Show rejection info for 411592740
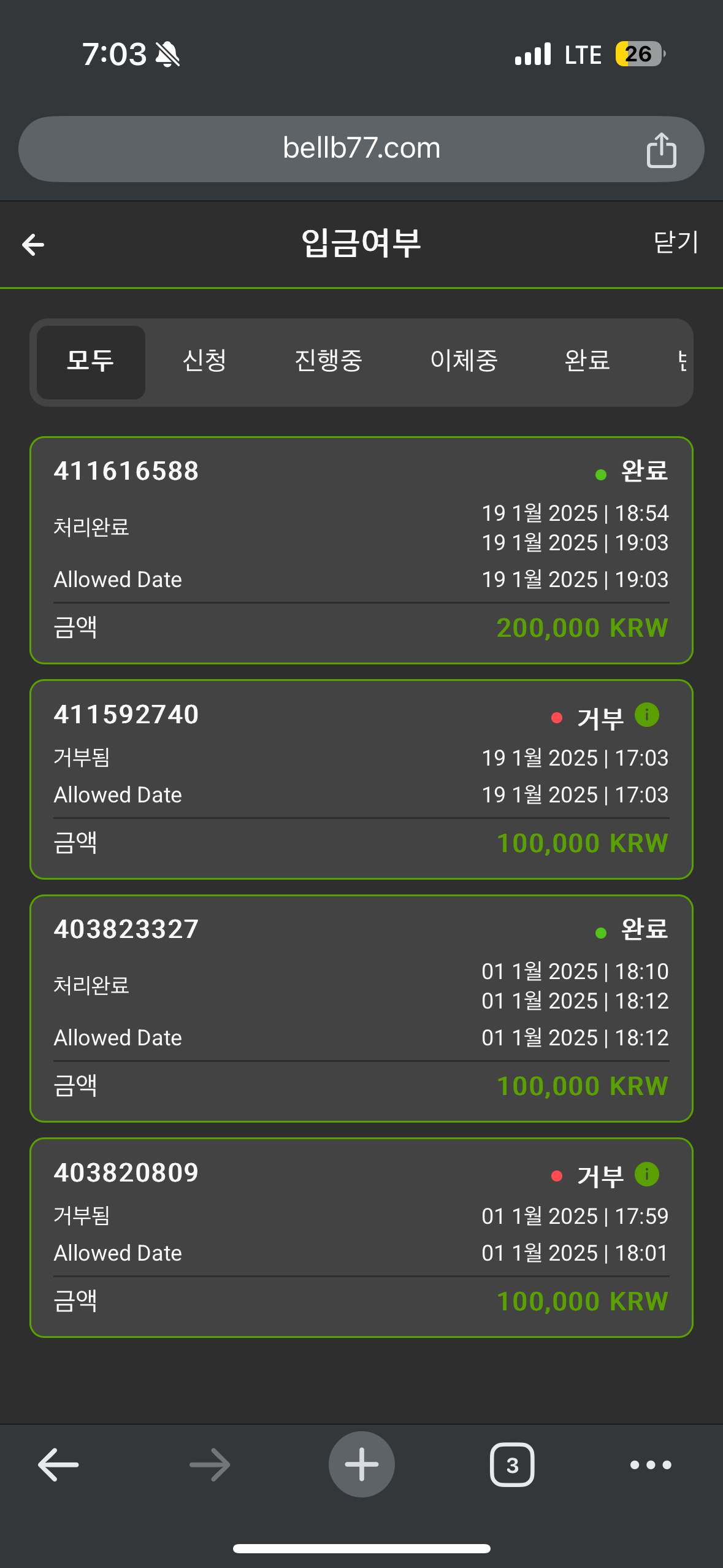Image resolution: width=723 pixels, height=1568 pixels. click(647, 715)
